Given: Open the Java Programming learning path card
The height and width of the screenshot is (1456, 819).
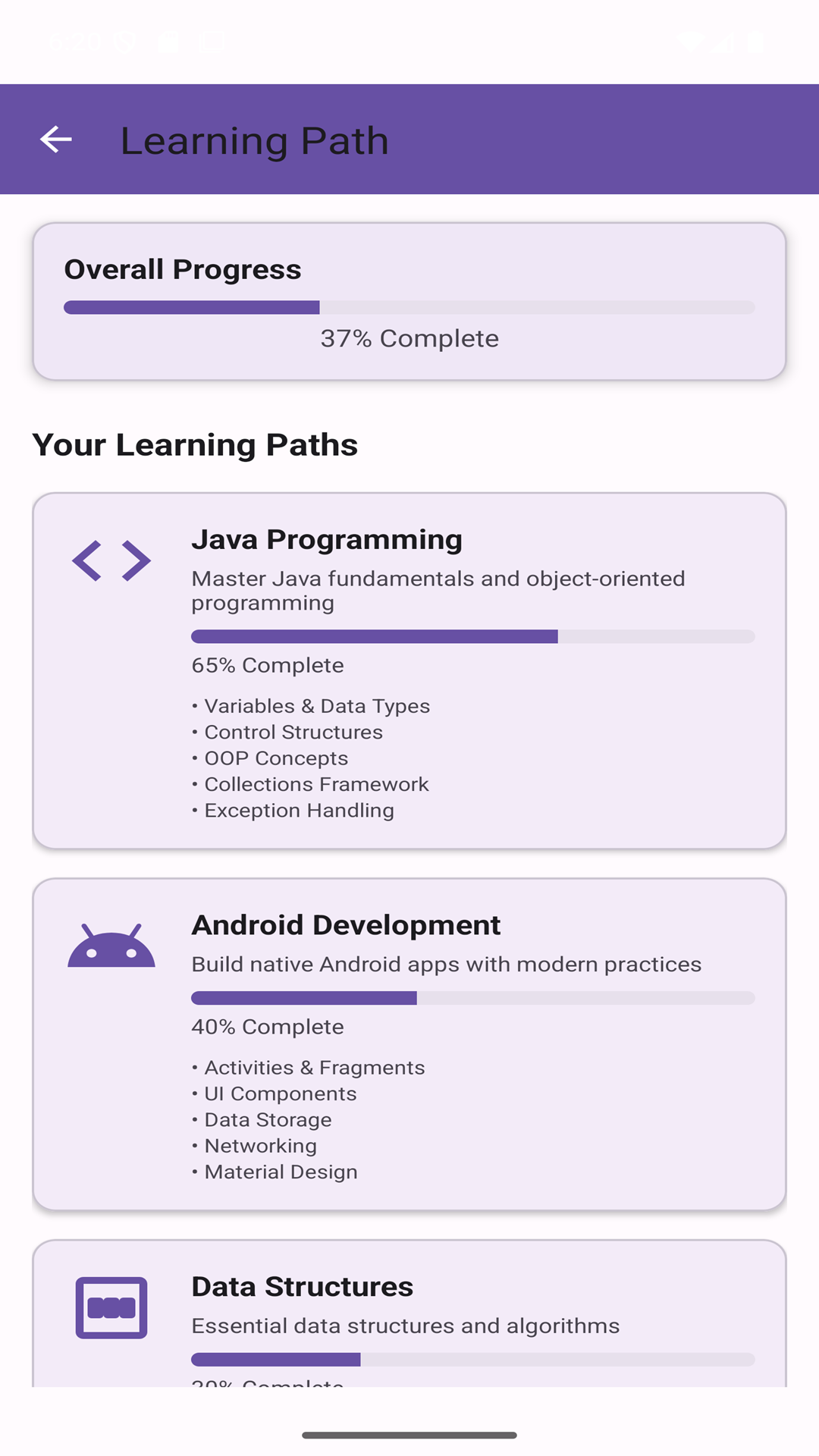Looking at the screenshot, I should click(x=409, y=670).
